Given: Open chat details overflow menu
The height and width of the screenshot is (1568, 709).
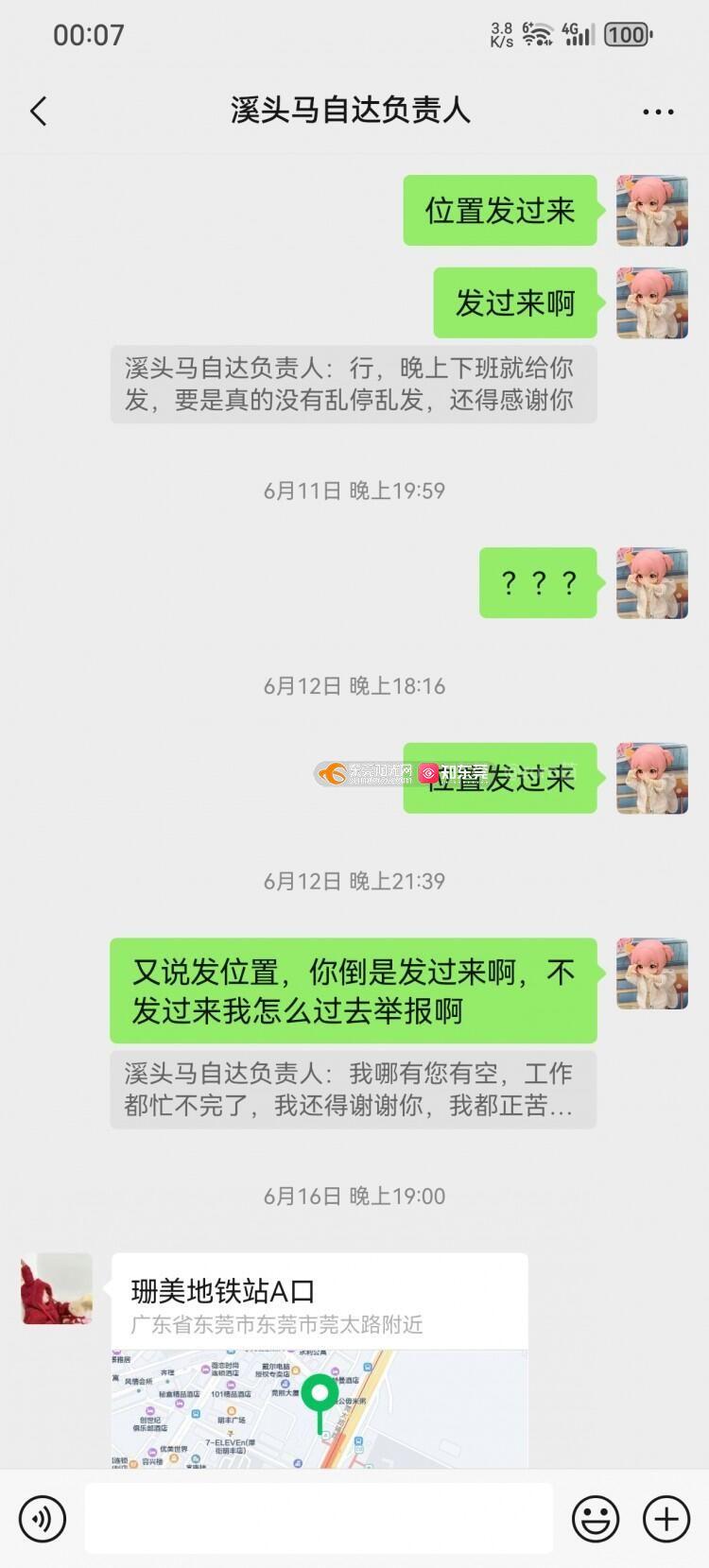Looking at the screenshot, I should [x=658, y=112].
